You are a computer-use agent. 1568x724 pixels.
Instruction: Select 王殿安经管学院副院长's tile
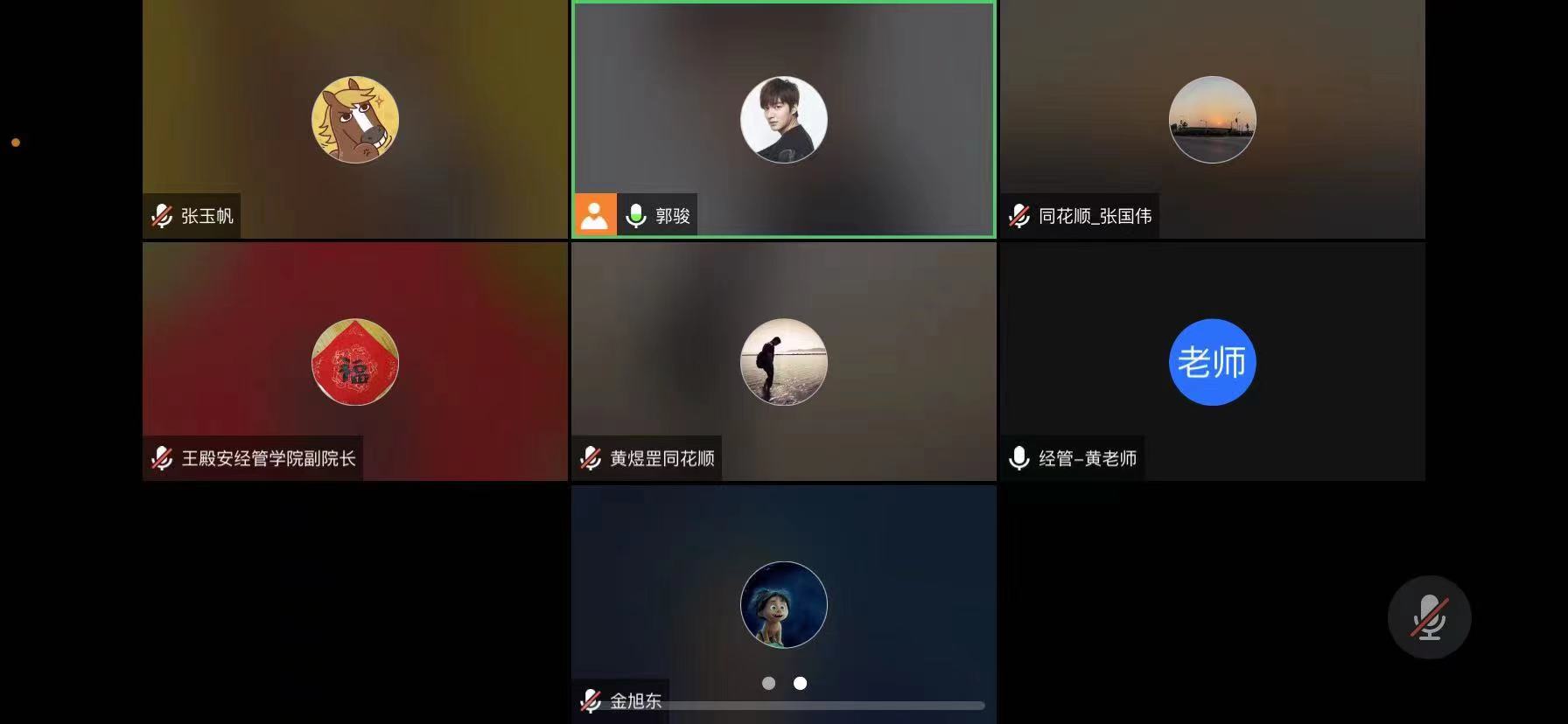[354, 362]
